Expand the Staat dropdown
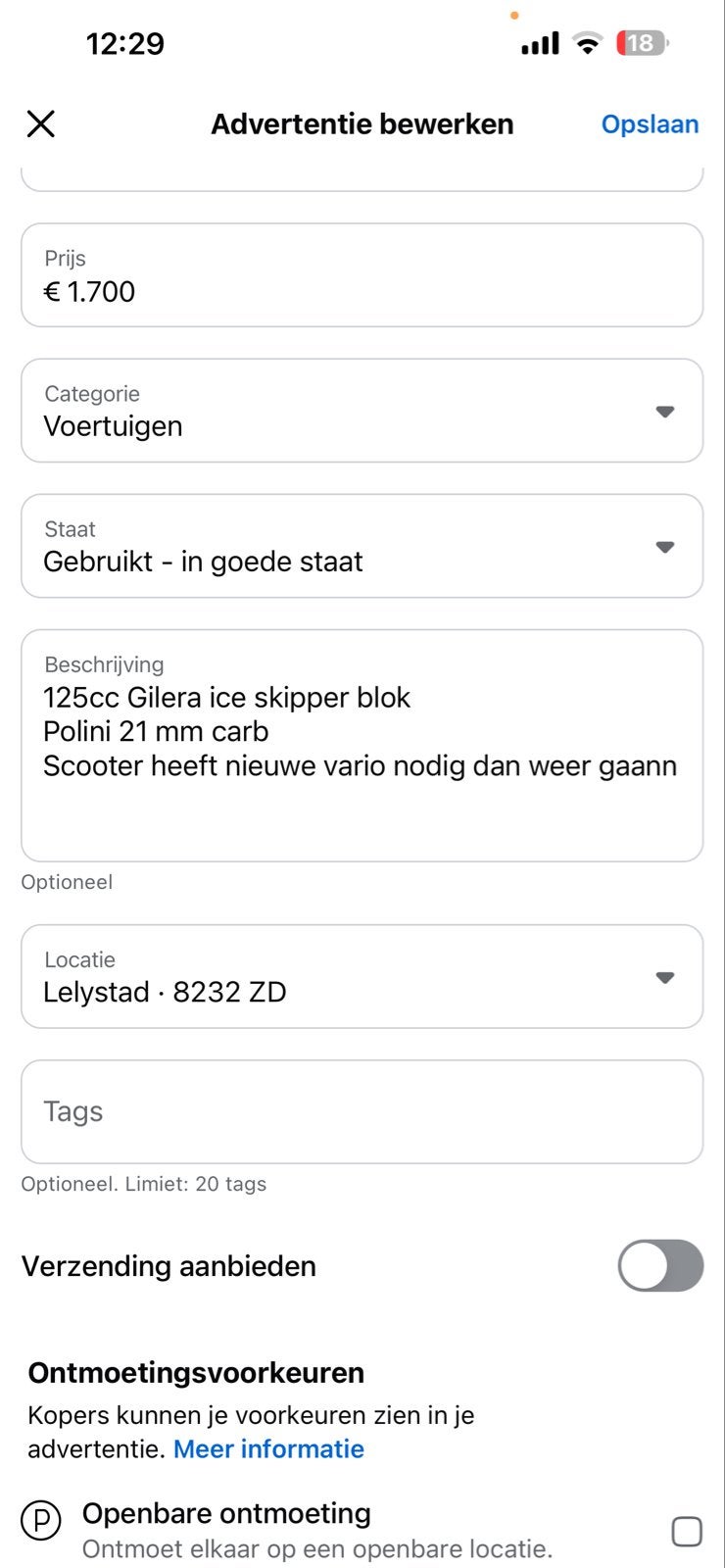 click(362, 546)
